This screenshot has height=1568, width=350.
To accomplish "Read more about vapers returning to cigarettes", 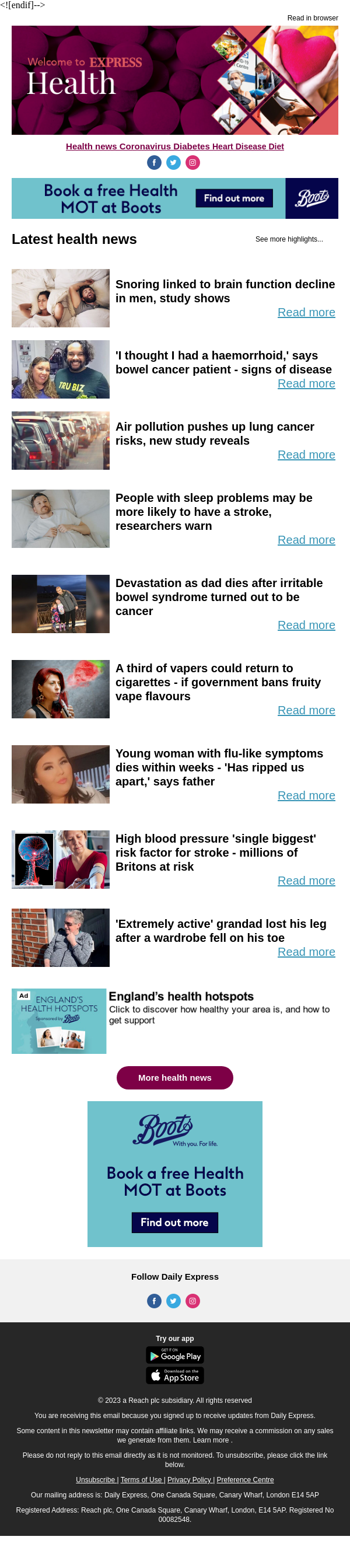I will 306,710.
